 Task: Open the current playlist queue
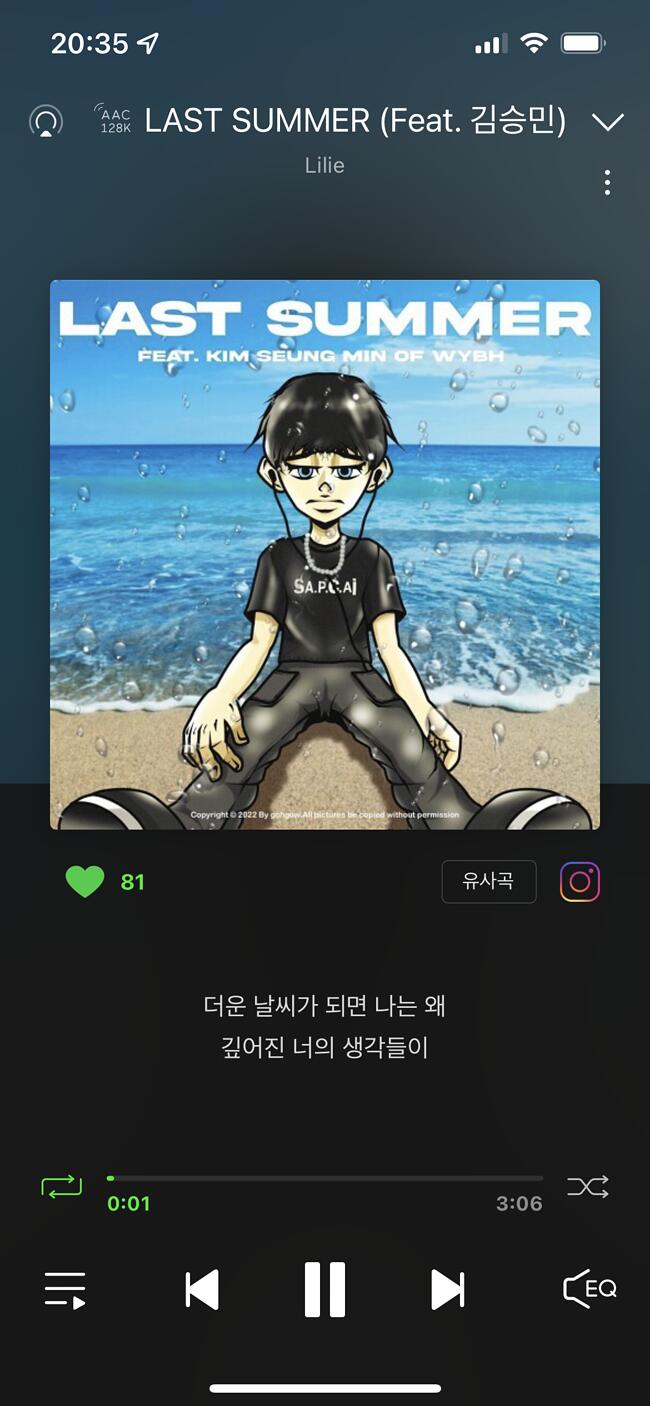pos(65,1290)
